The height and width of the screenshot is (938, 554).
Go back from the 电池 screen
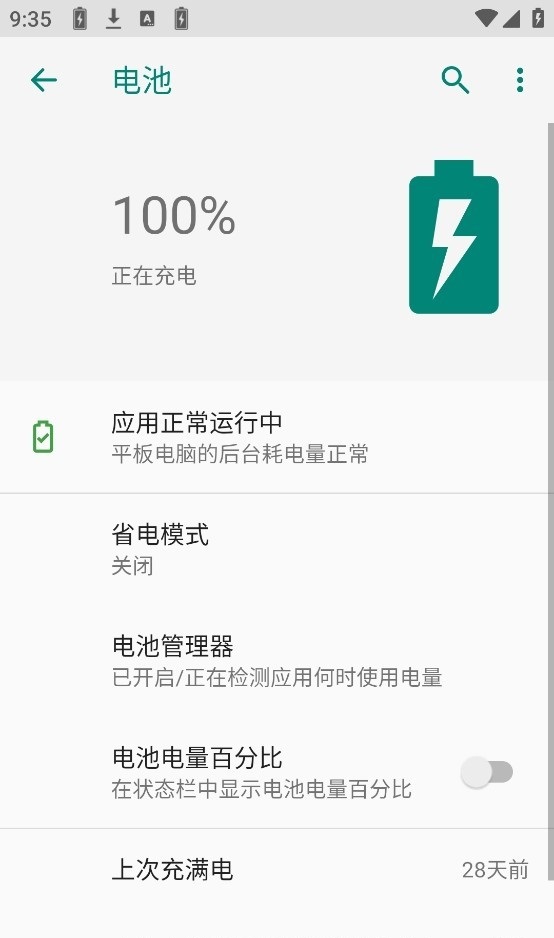click(44, 80)
